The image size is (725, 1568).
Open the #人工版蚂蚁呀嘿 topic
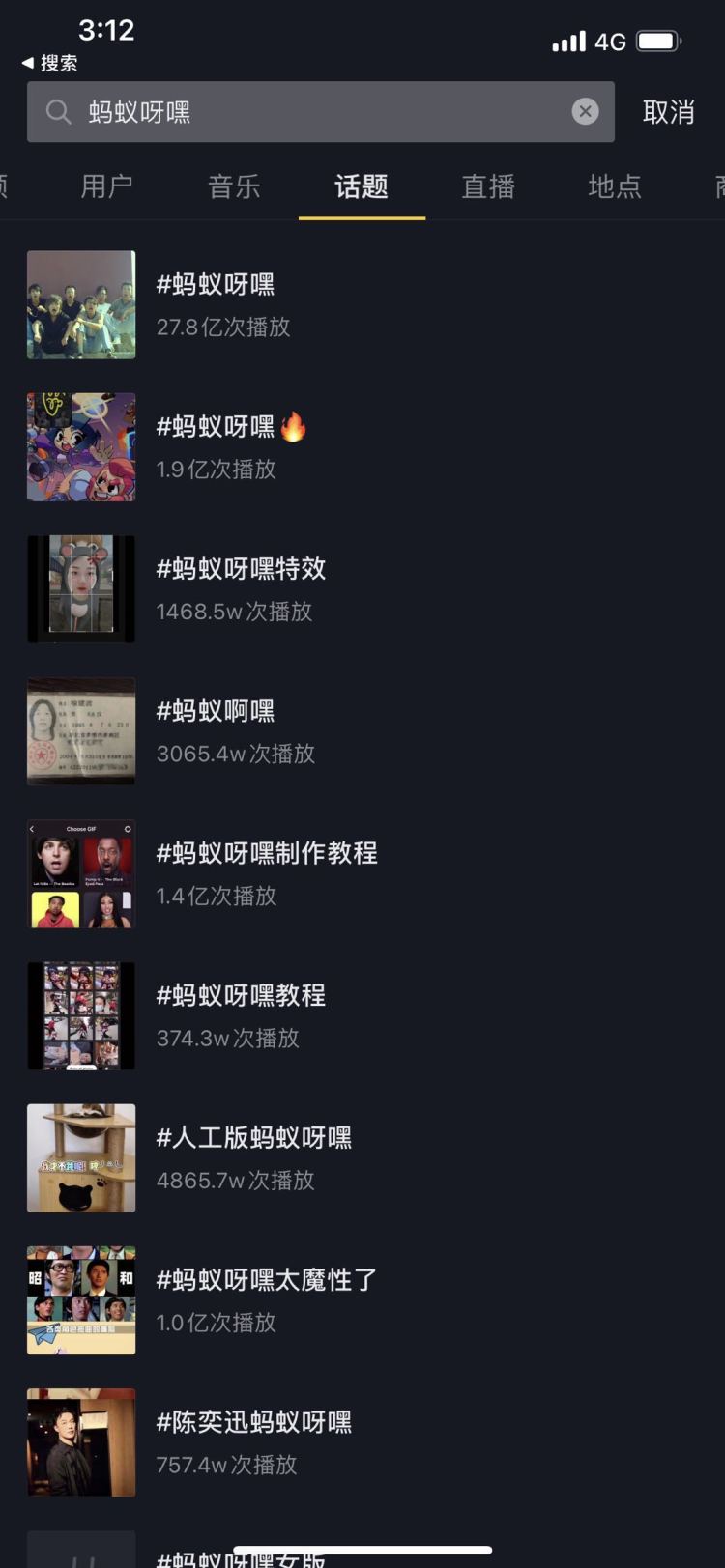pyautogui.click(x=253, y=1138)
